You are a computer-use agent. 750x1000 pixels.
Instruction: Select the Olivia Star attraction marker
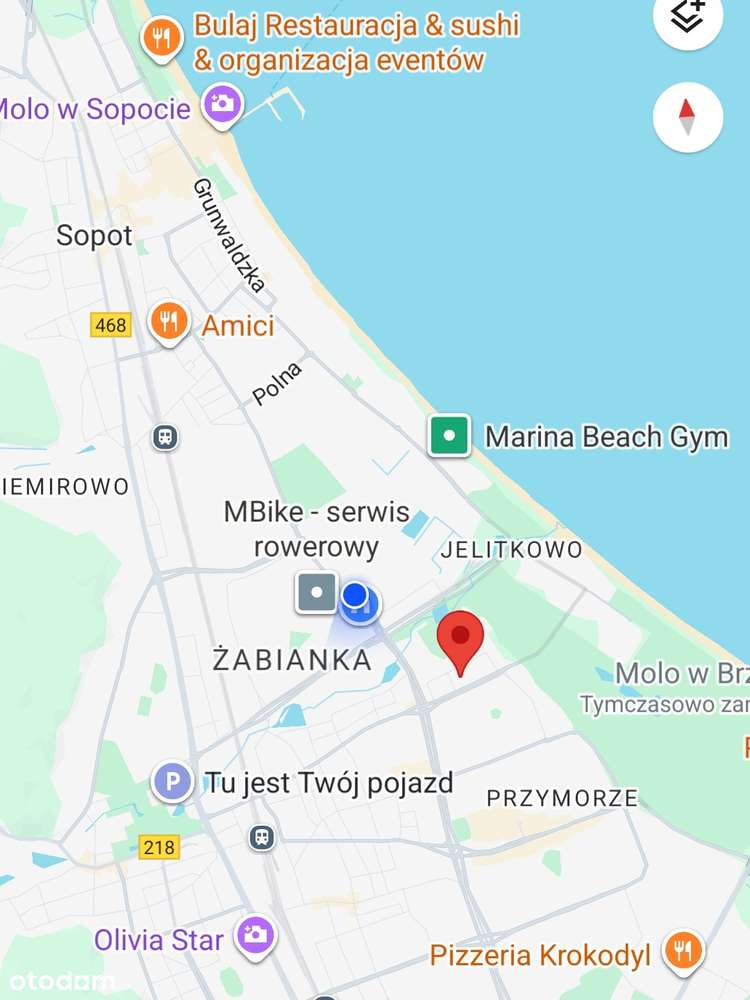256,936
